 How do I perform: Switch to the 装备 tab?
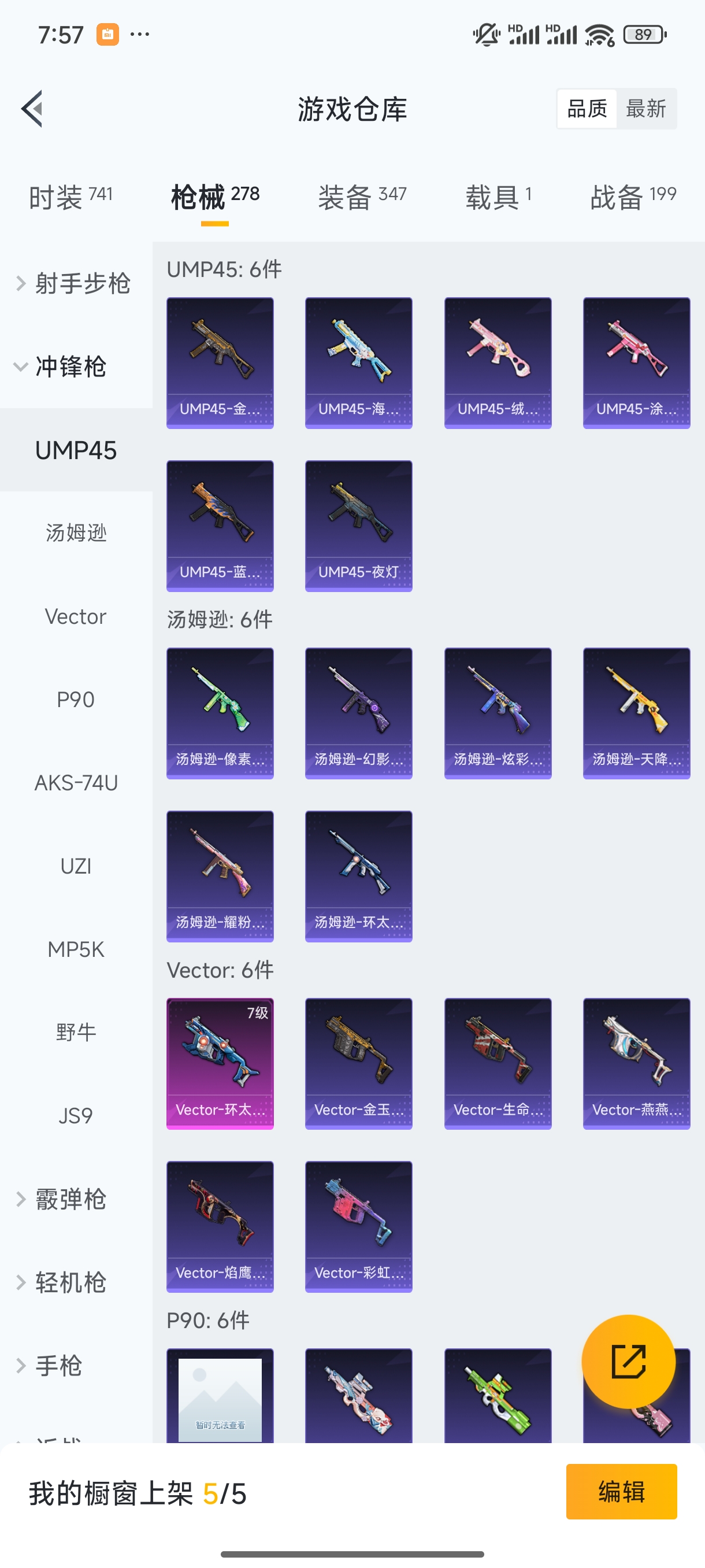pyautogui.click(x=361, y=197)
